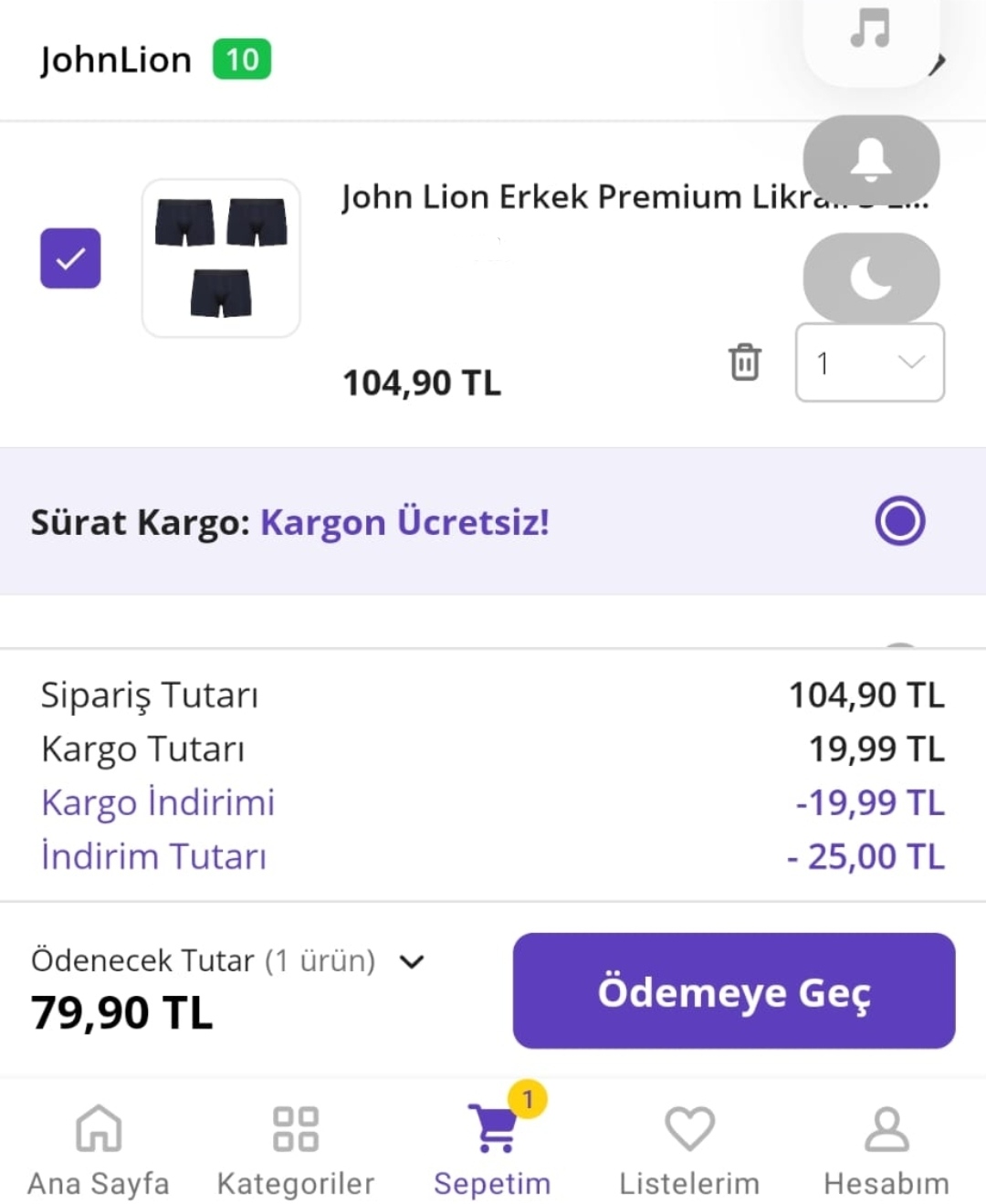Switch to the Kategoriler tab
This screenshot has height=1204, width=986.
296,1150
